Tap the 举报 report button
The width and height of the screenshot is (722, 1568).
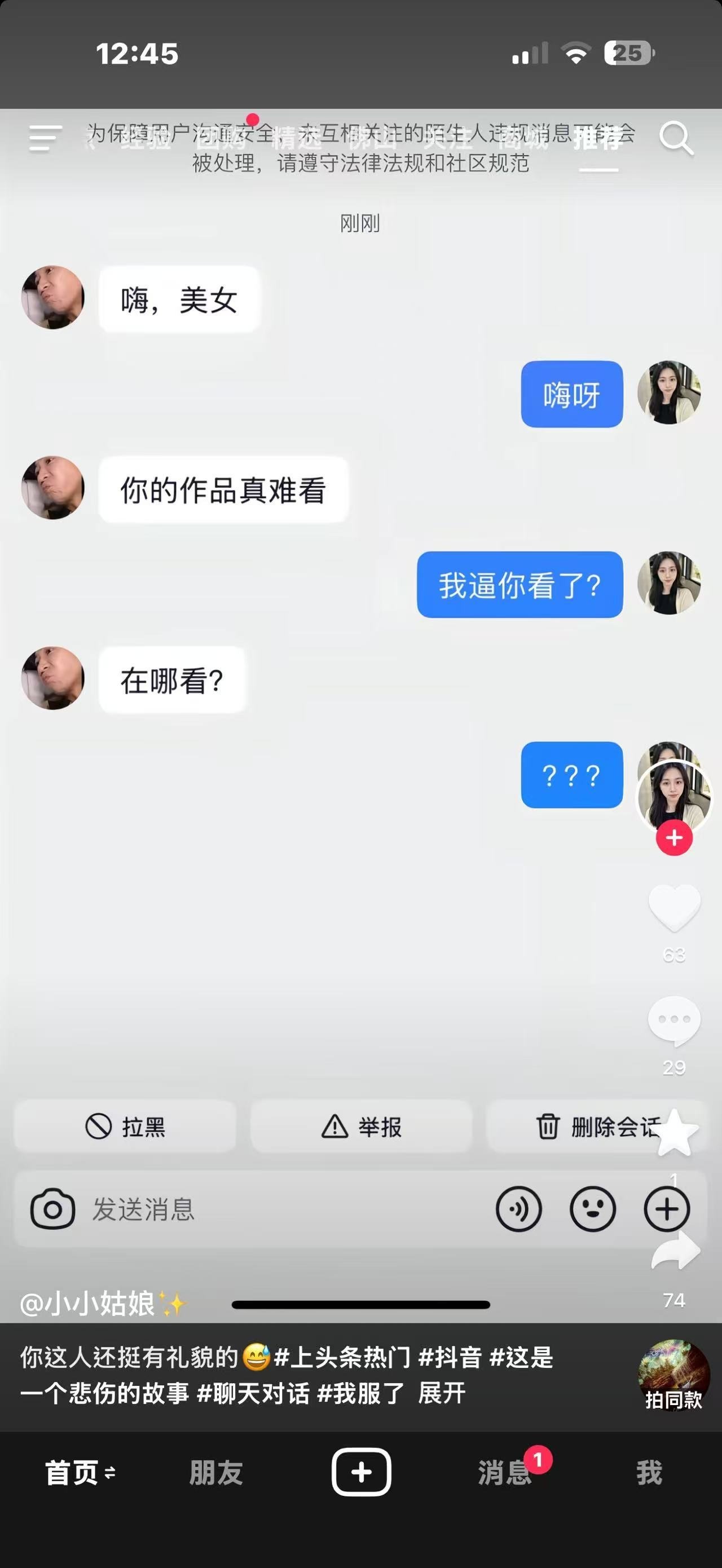coord(362,1125)
